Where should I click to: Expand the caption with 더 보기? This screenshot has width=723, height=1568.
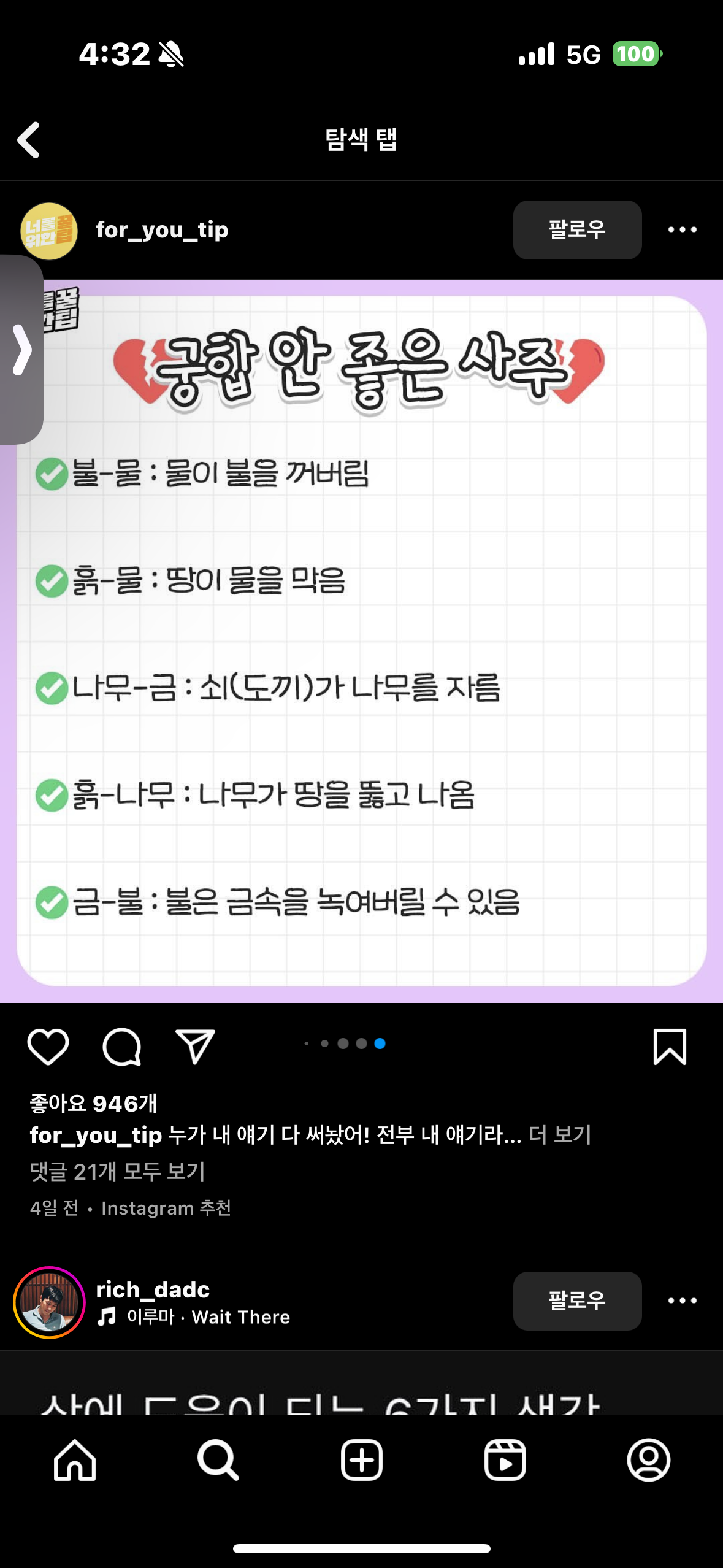[560, 1135]
